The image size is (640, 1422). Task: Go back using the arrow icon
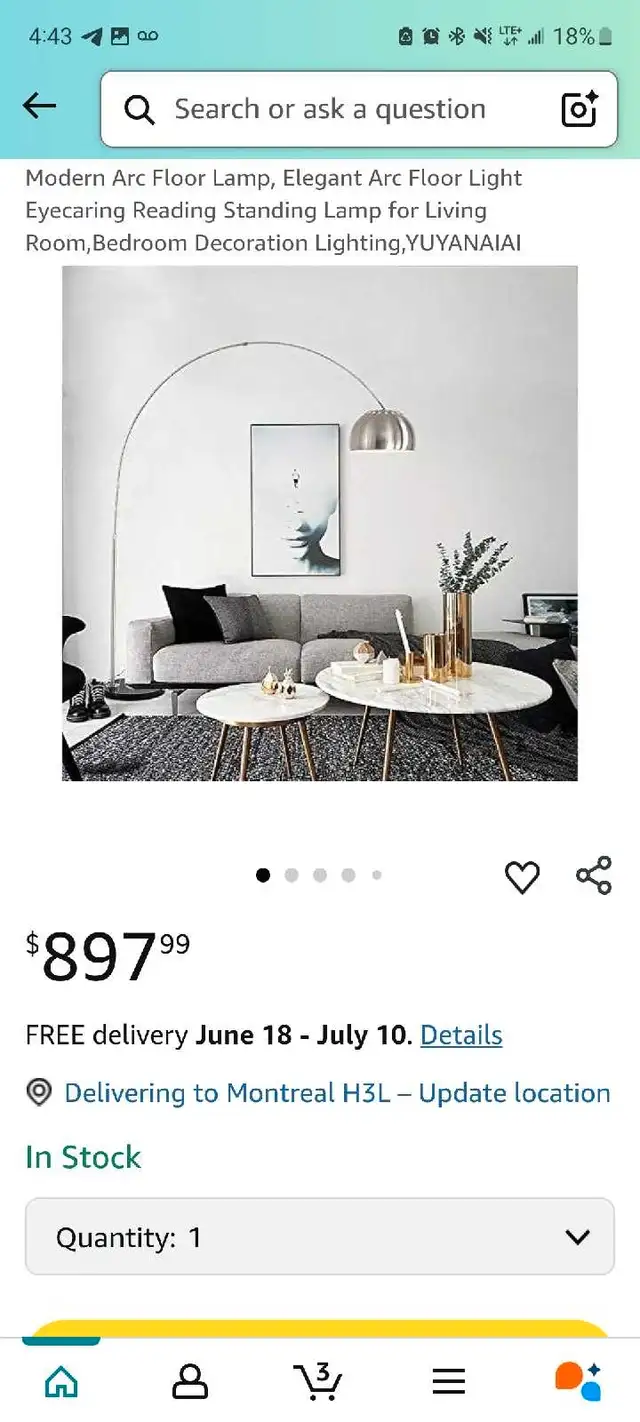coord(39,106)
